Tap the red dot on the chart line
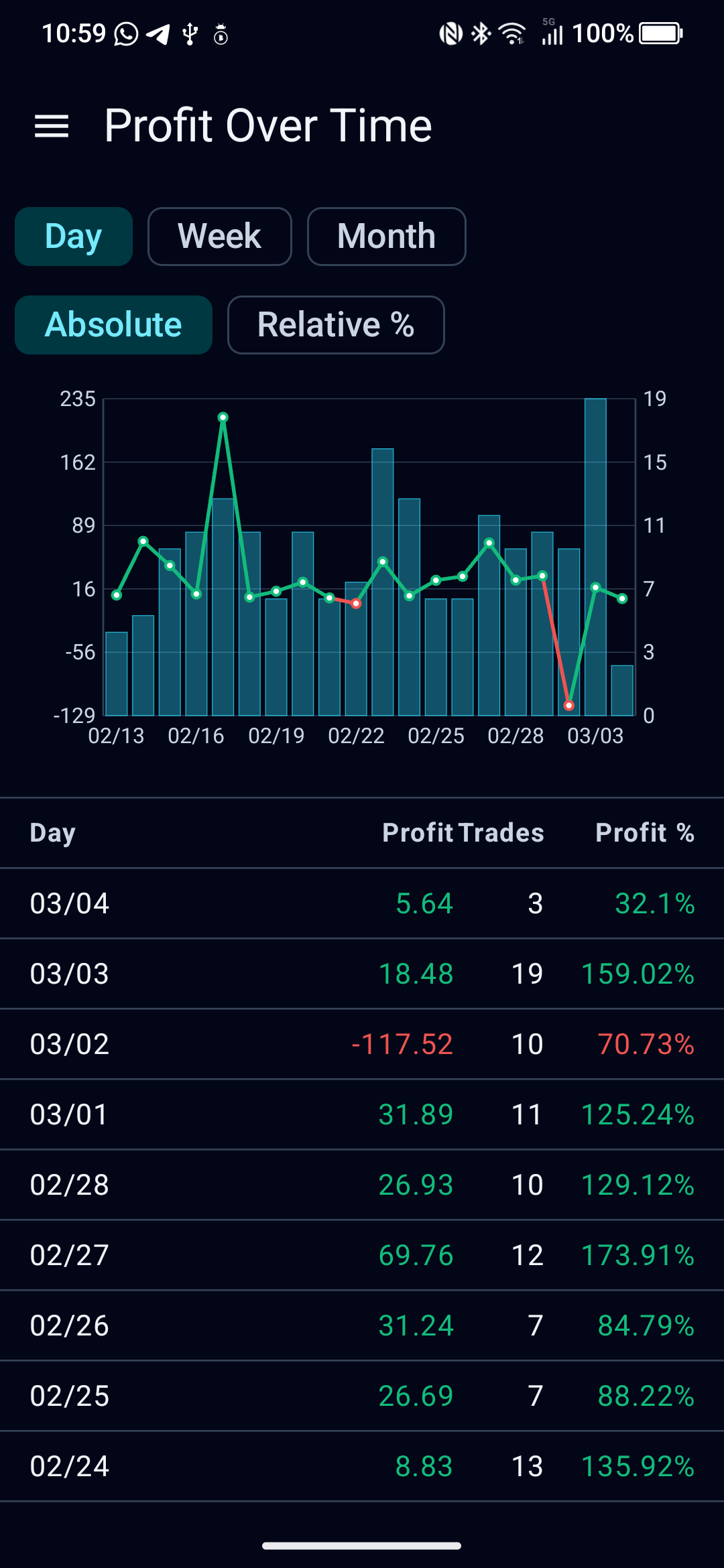Screen dimensions: 724x1568 (x=568, y=706)
